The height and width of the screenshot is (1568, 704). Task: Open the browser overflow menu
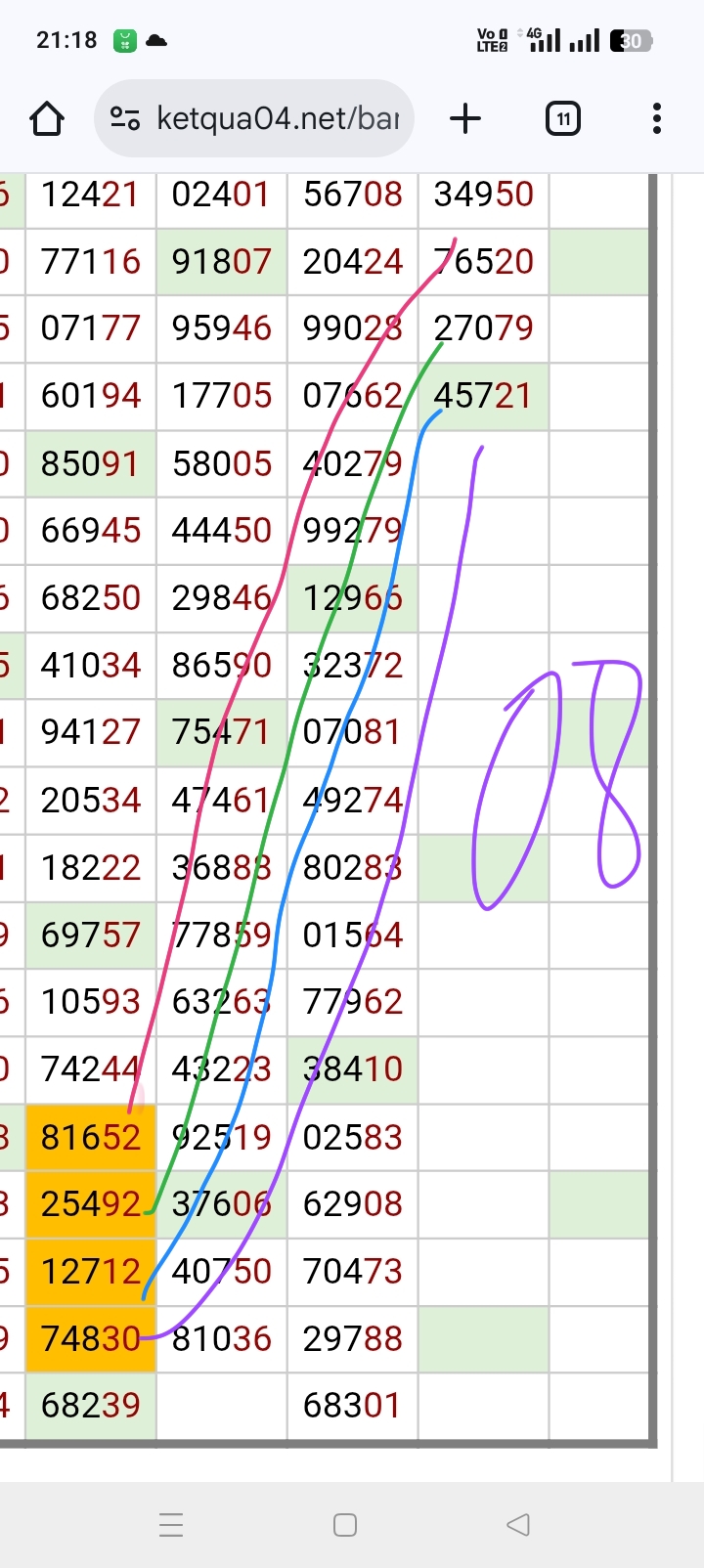656,119
